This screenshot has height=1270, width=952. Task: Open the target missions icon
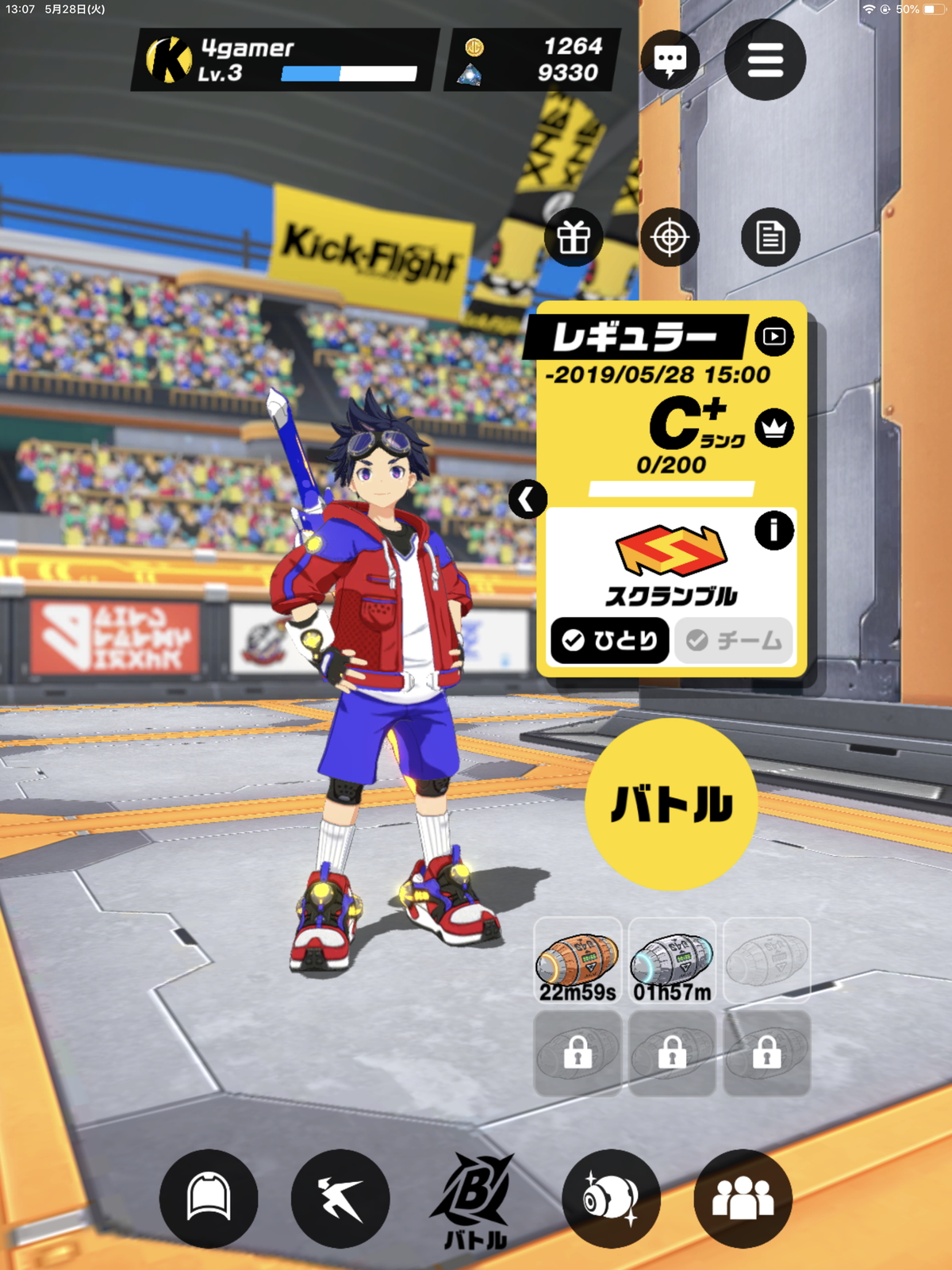point(670,237)
